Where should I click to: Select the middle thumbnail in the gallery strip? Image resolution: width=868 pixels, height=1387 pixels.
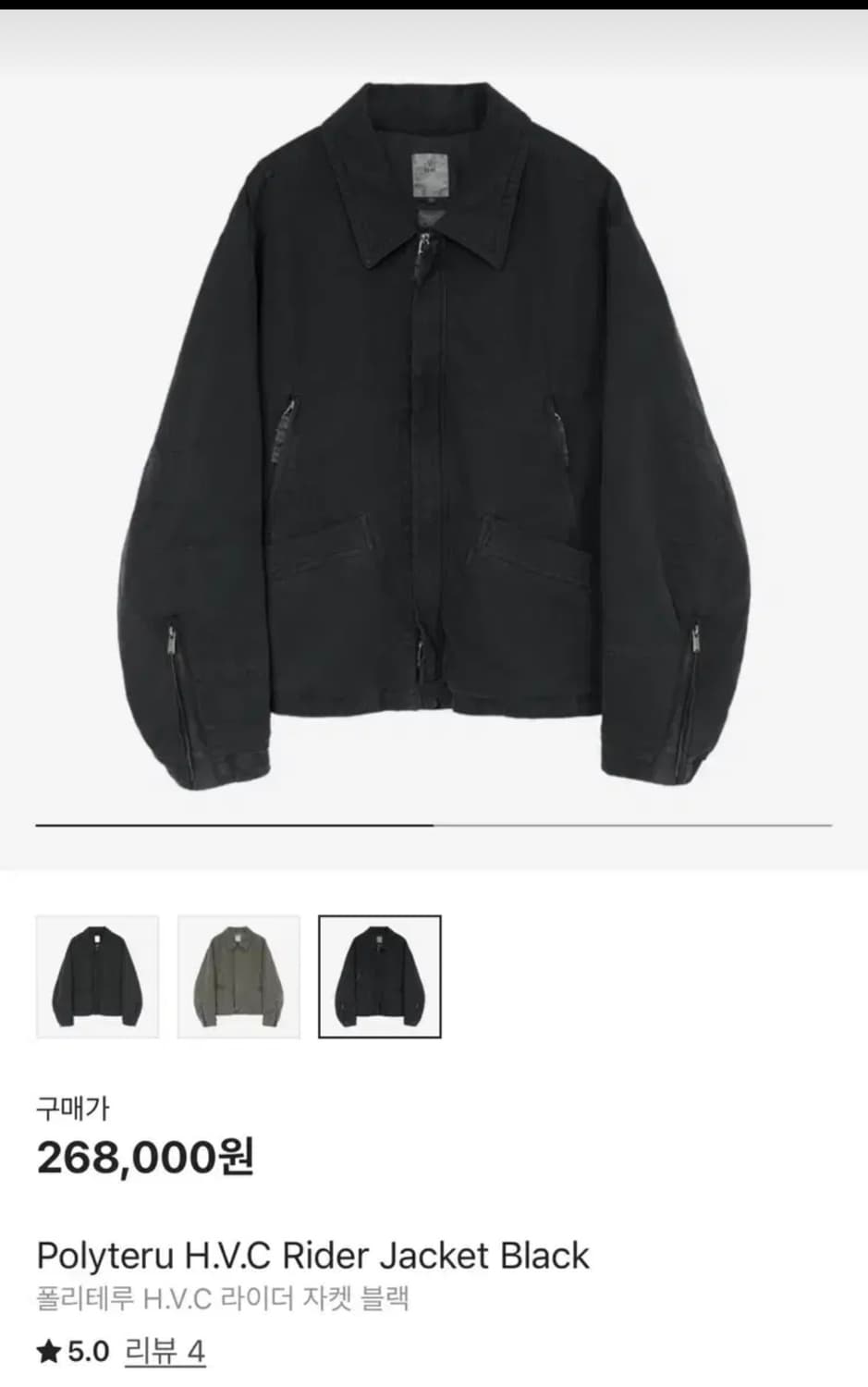click(239, 976)
